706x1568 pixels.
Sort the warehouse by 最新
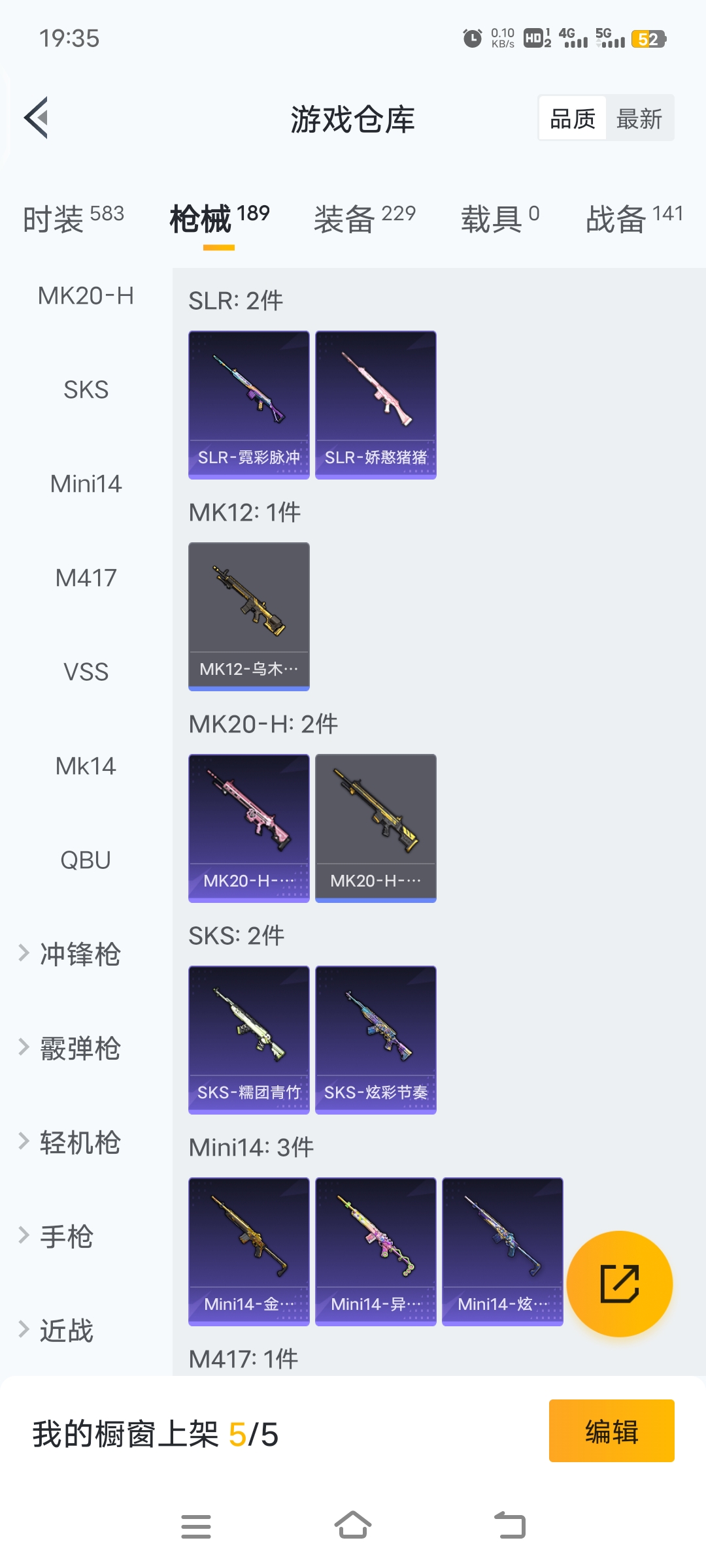point(639,119)
